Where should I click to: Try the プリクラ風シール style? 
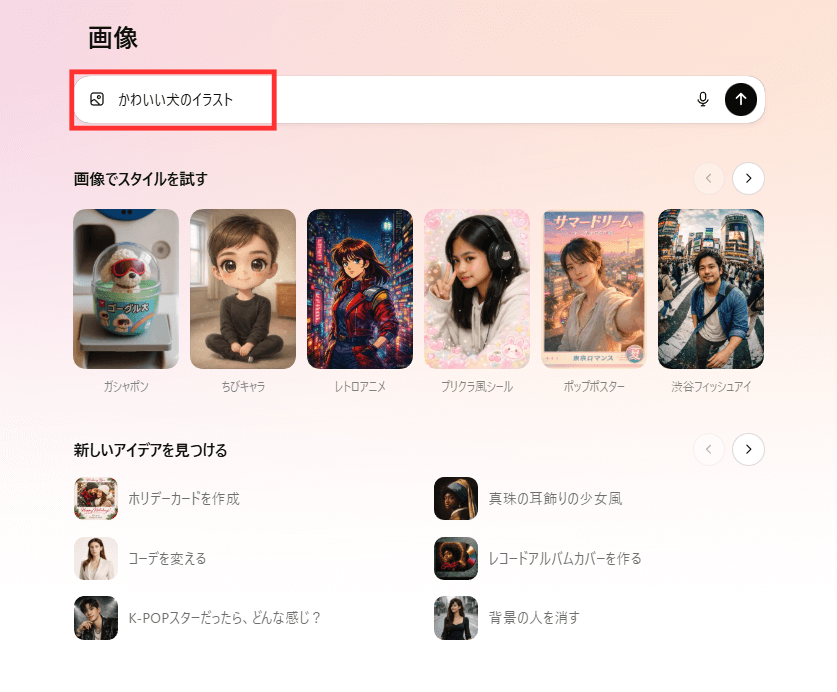[477, 289]
